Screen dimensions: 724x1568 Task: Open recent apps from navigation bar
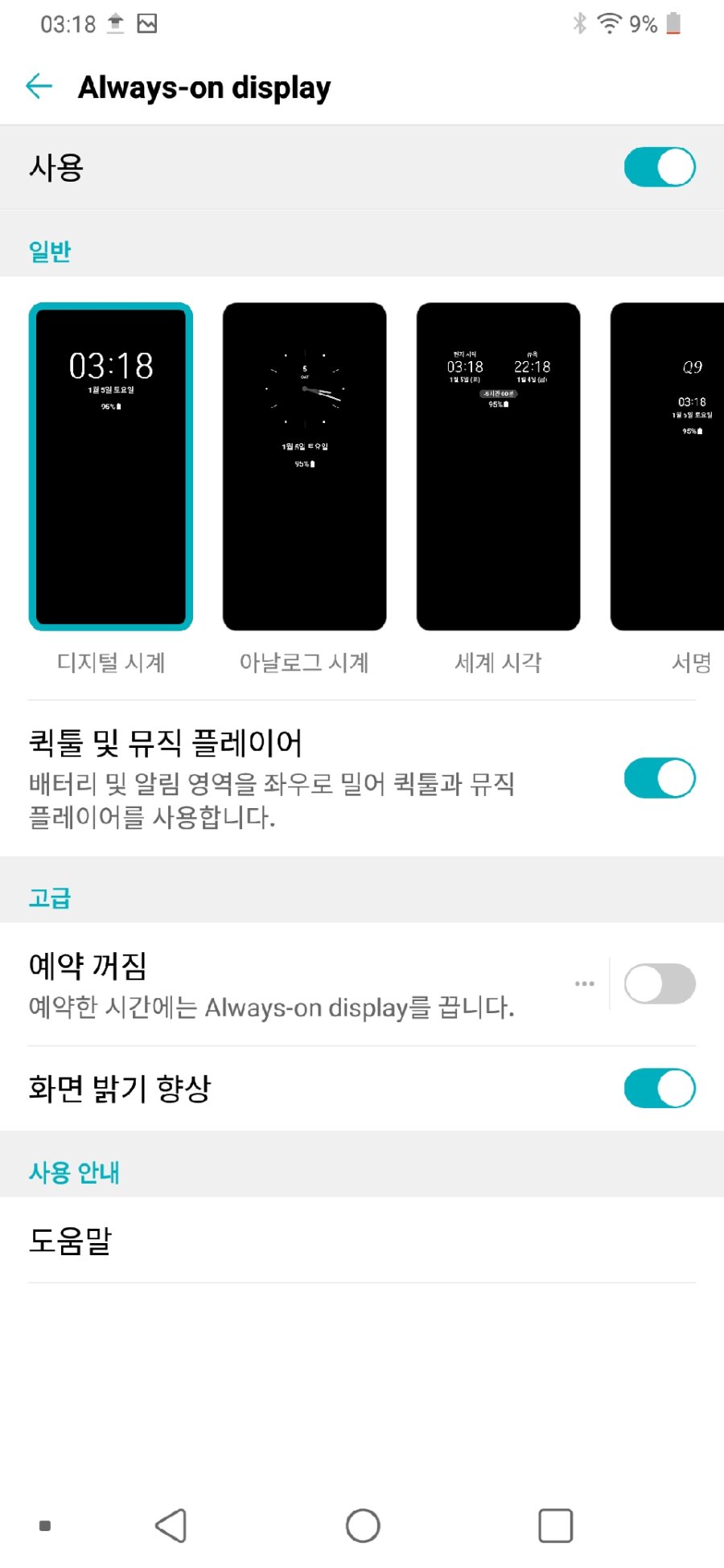555,1525
